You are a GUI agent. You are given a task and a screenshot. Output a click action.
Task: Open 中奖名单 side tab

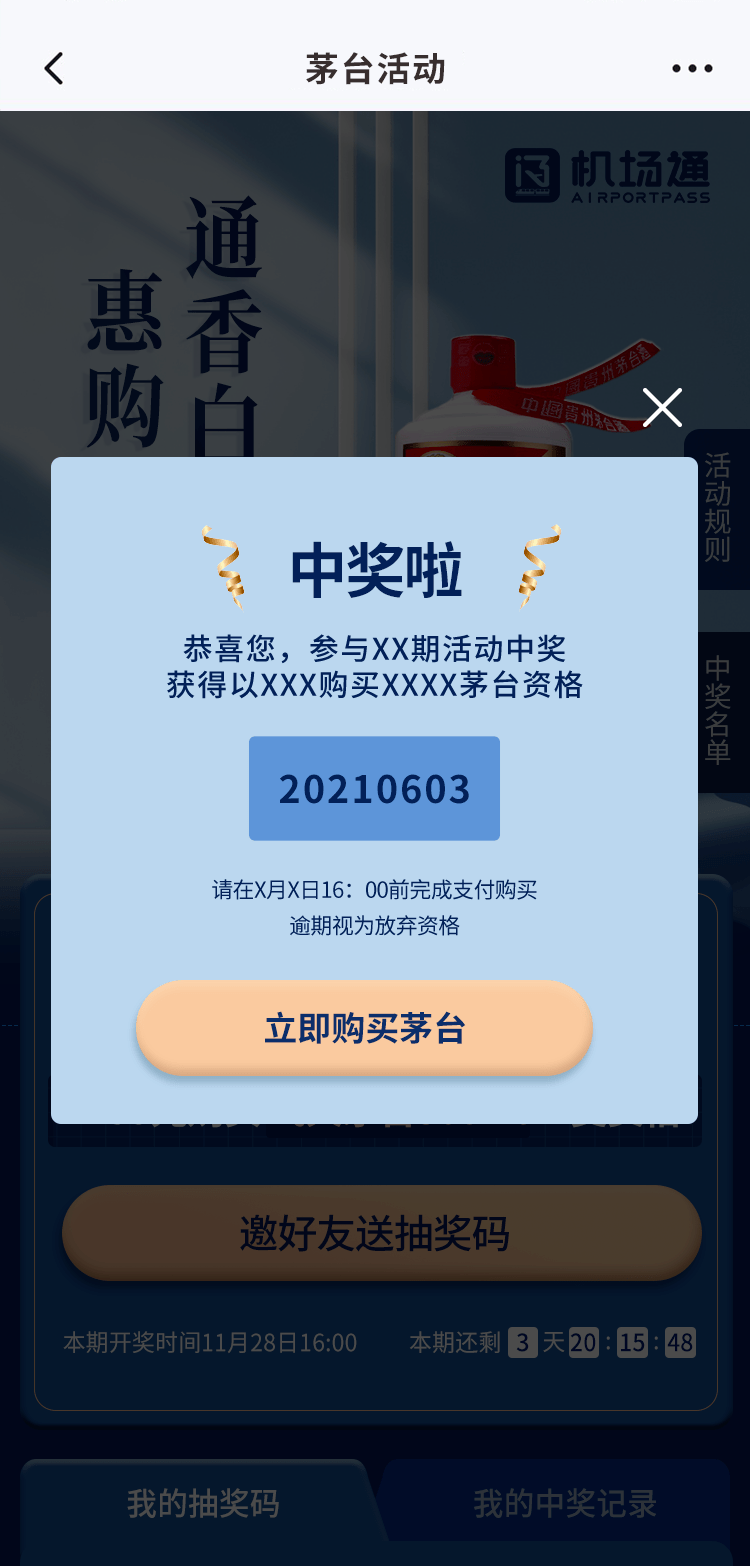[x=717, y=711]
